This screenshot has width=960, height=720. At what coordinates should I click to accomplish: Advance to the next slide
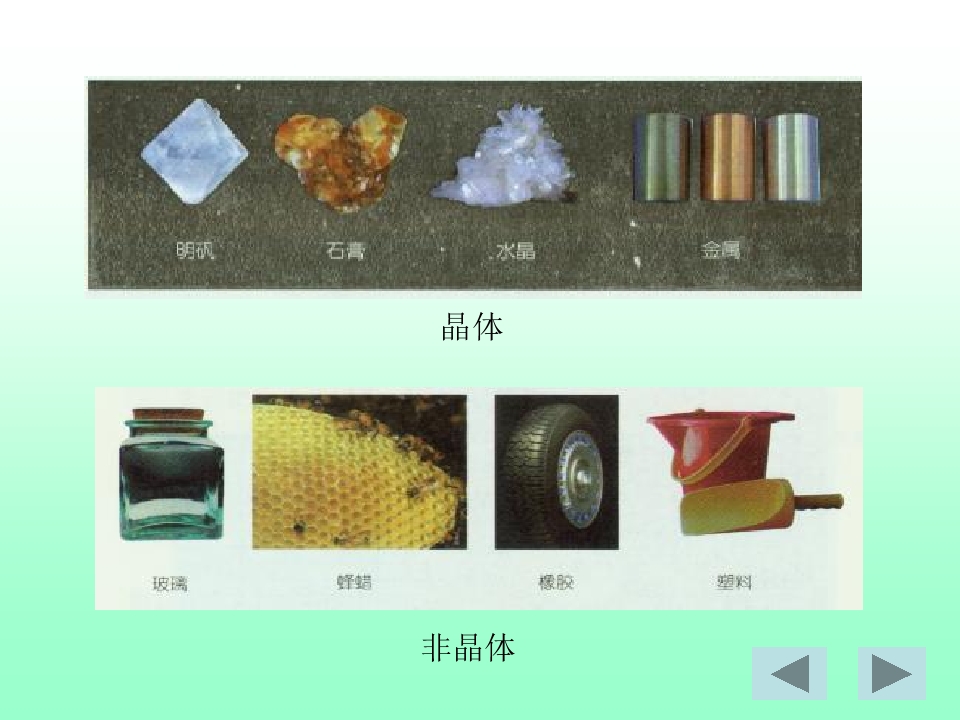pos(891,673)
